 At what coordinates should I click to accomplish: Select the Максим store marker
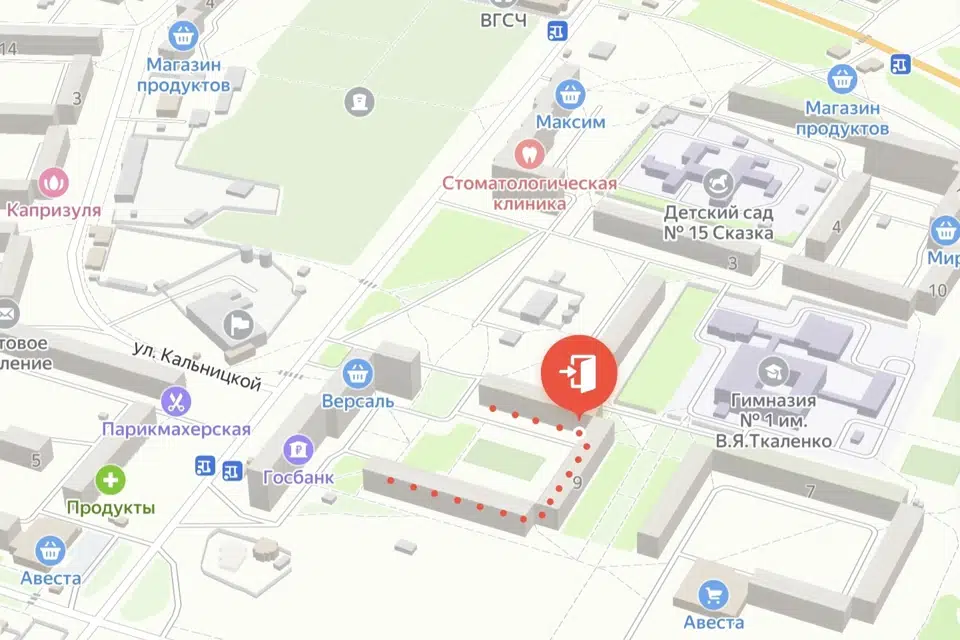tap(570, 95)
